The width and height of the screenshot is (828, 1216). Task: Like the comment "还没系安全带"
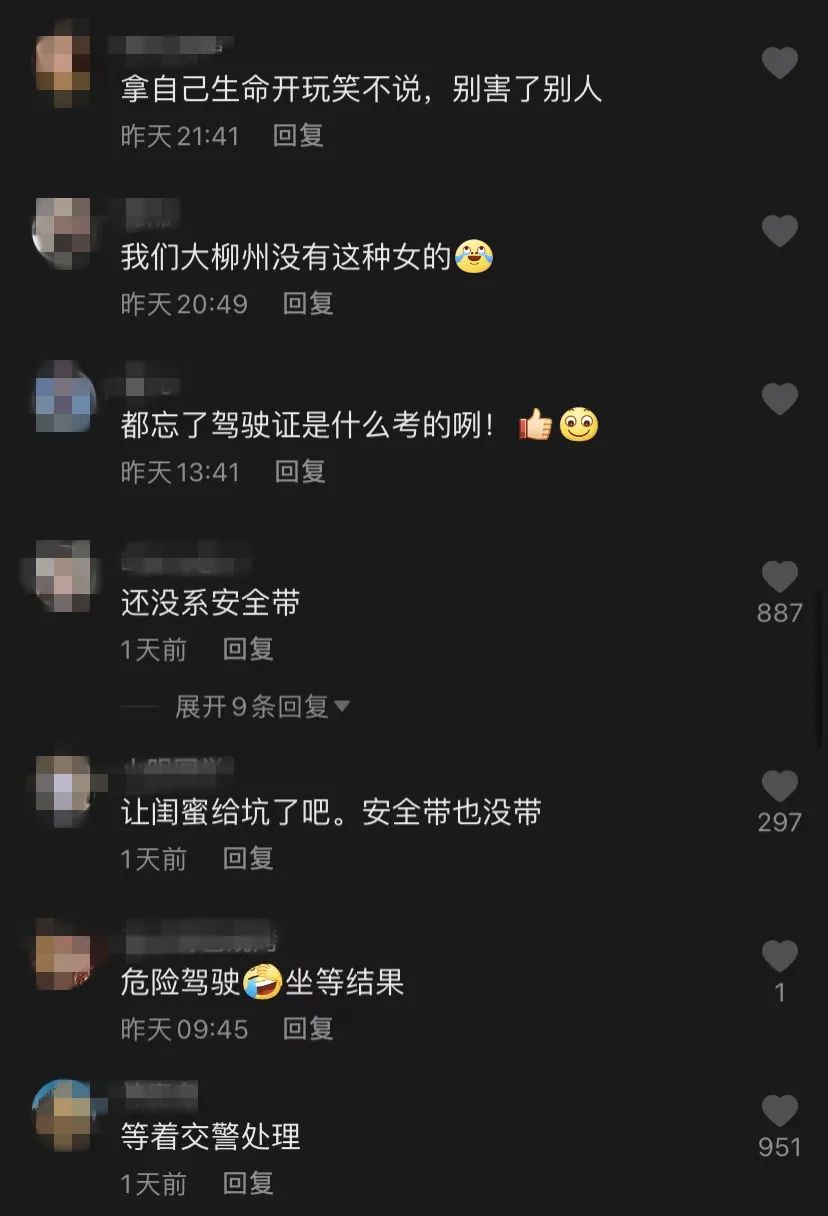779,578
